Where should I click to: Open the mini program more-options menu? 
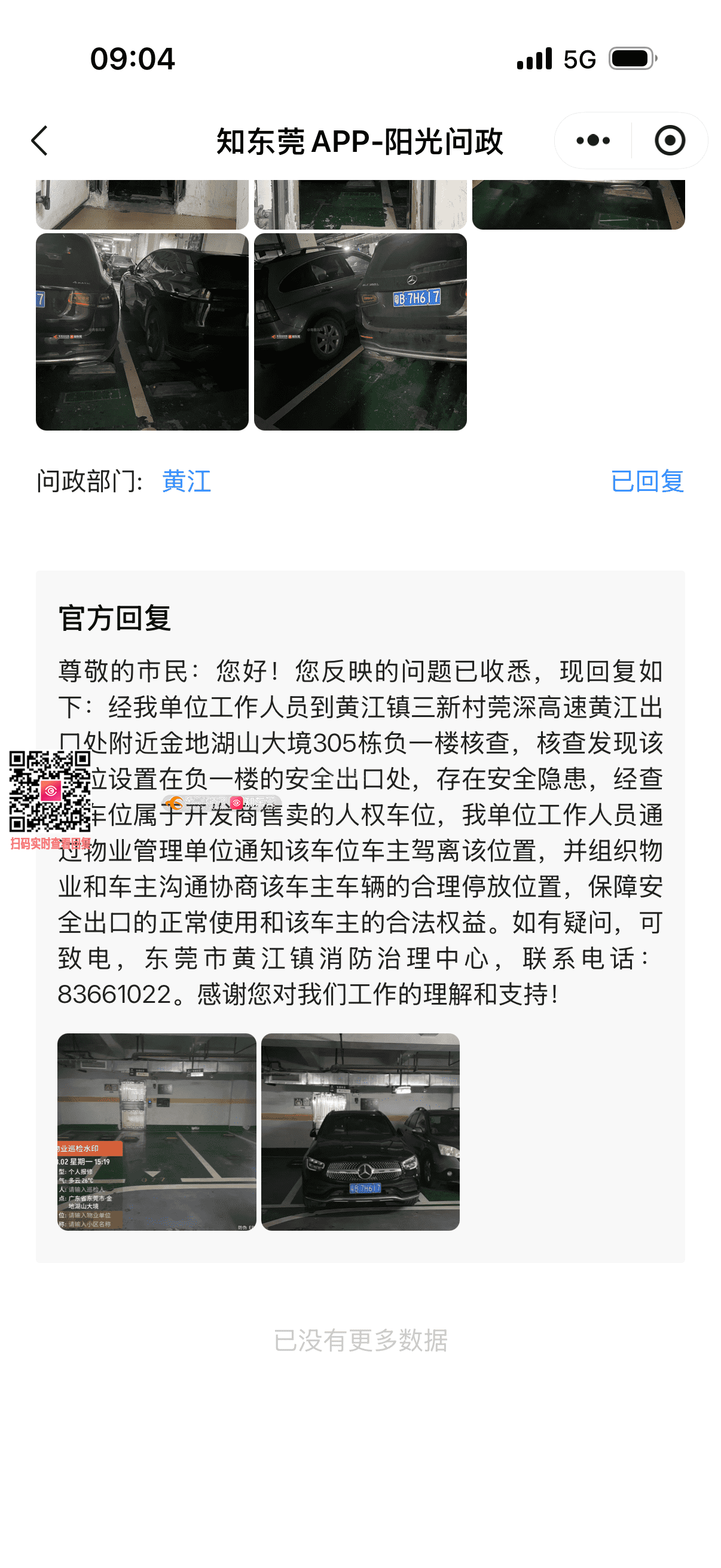pos(592,141)
